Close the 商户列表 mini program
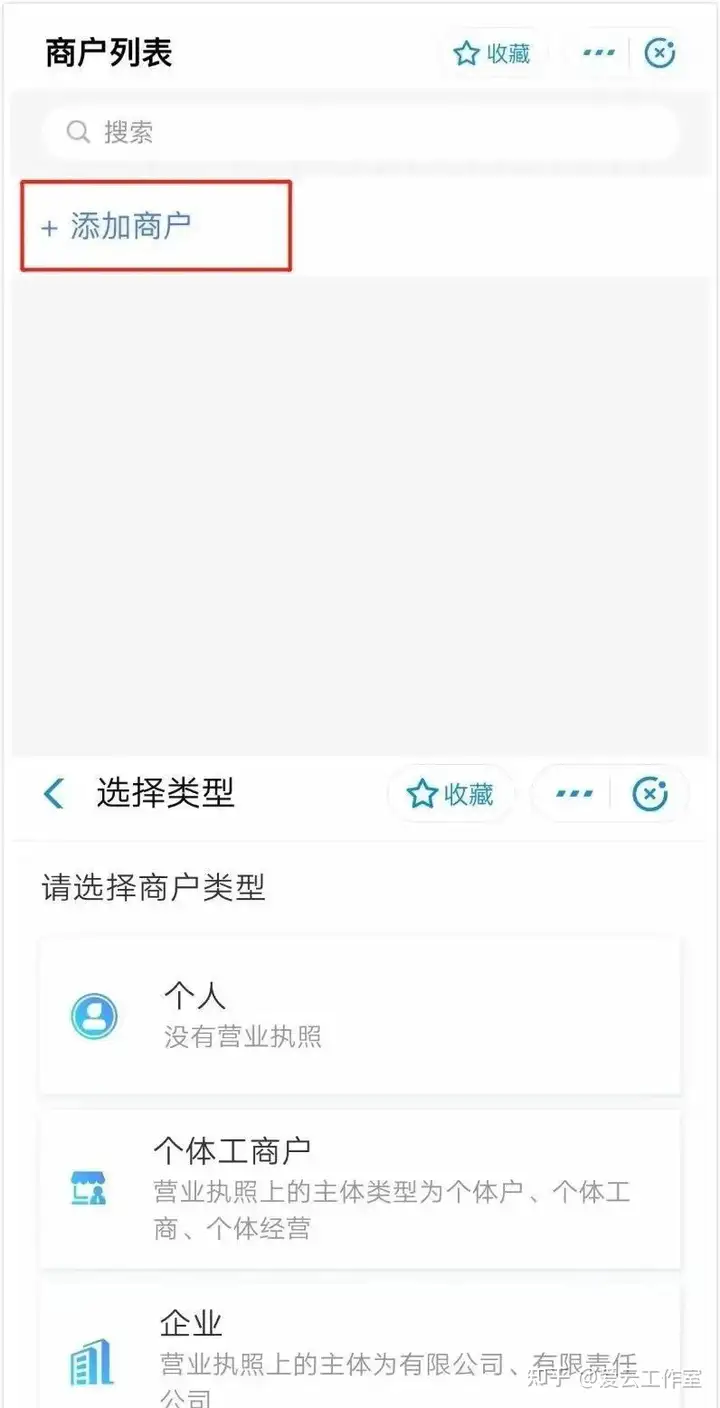 [659, 53]
